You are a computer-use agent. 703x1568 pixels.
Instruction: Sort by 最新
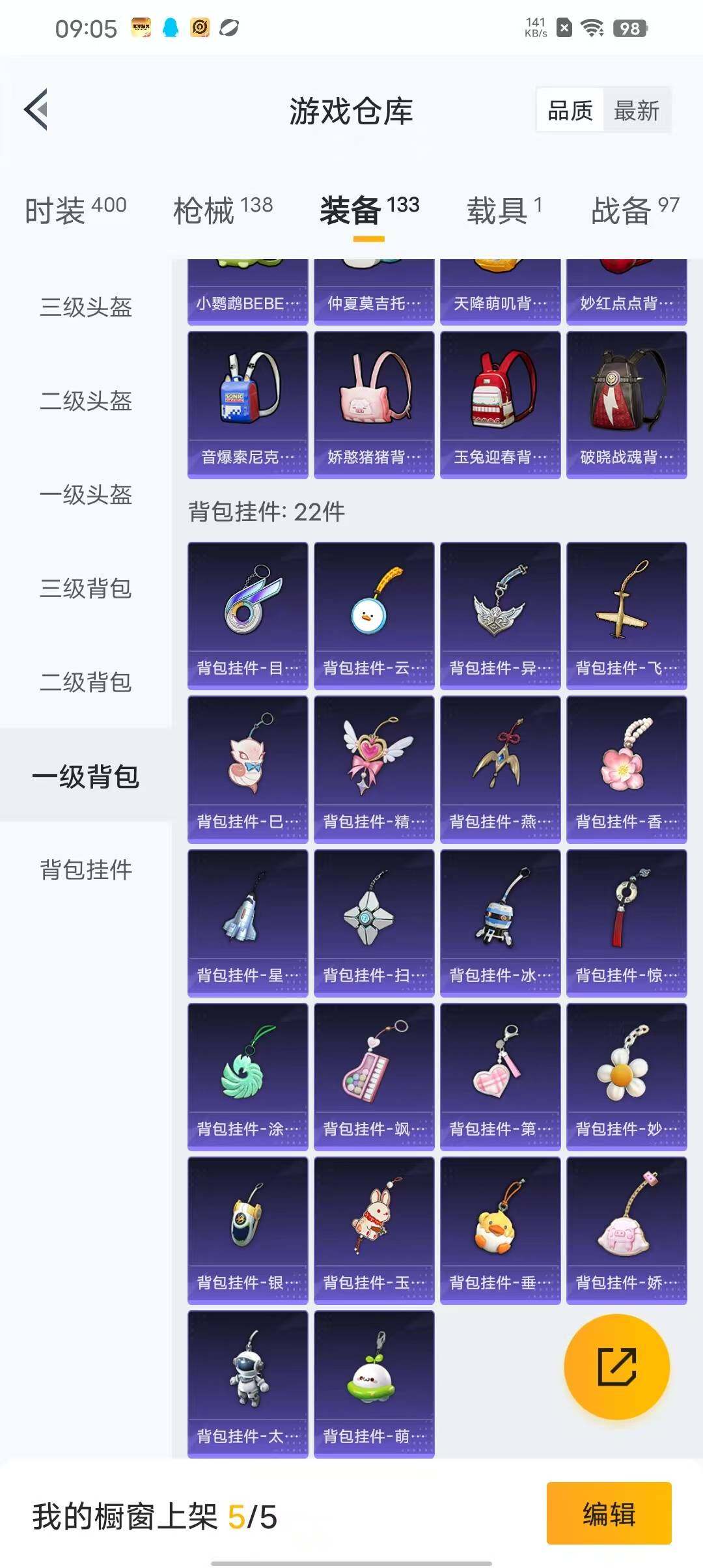tap(636, 111)
